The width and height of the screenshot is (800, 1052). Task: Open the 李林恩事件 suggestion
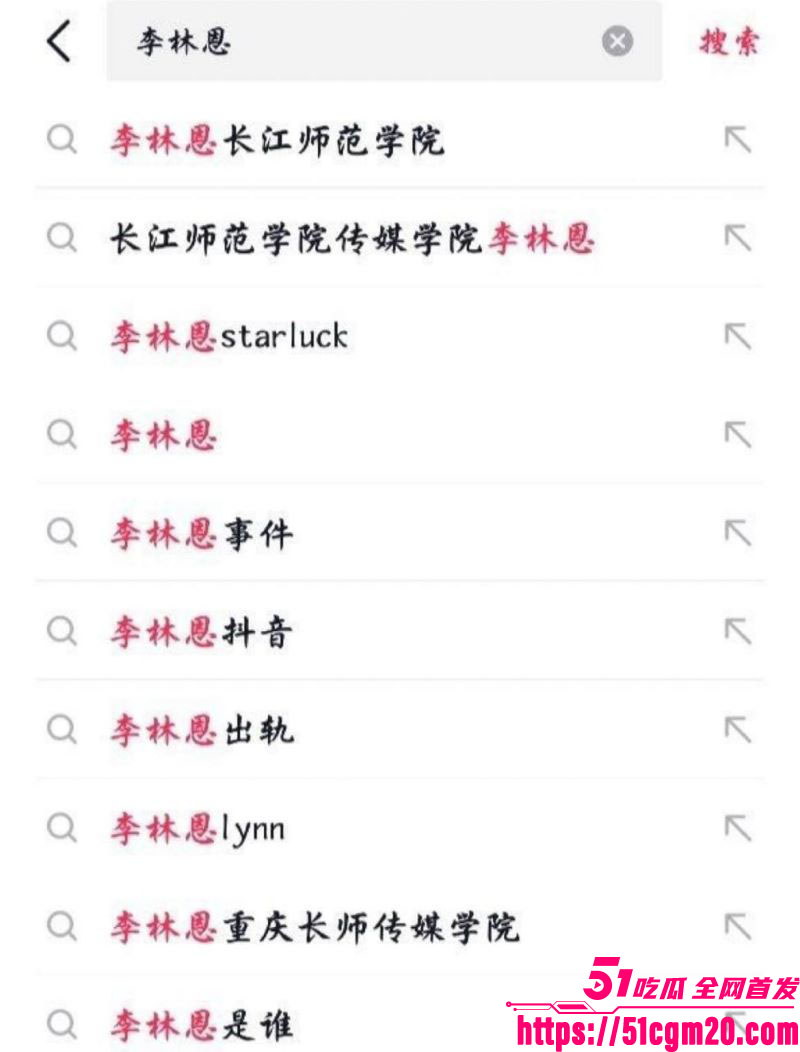pyautogui.click(x=200, y=533)
